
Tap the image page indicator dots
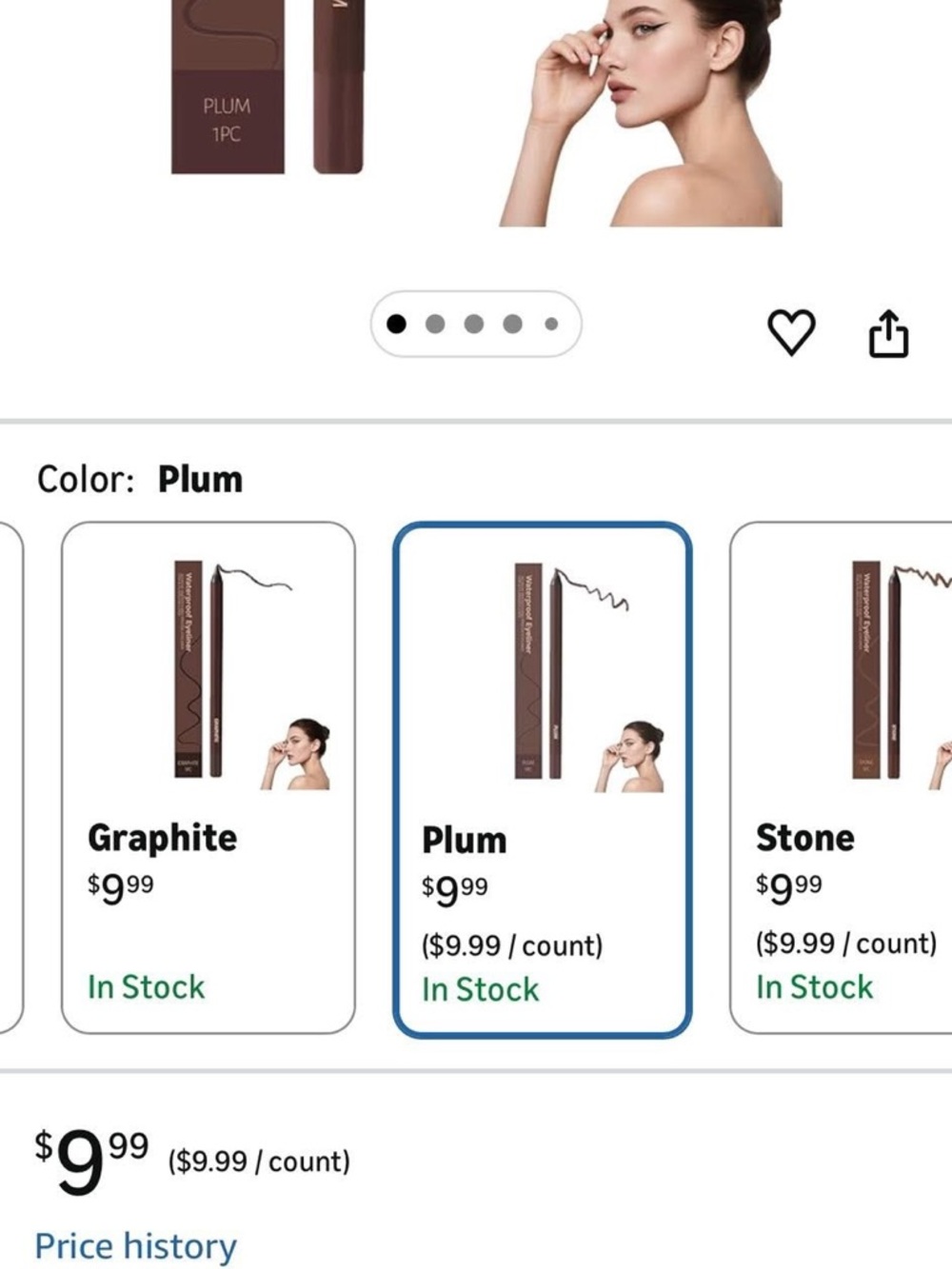(475, 325)
